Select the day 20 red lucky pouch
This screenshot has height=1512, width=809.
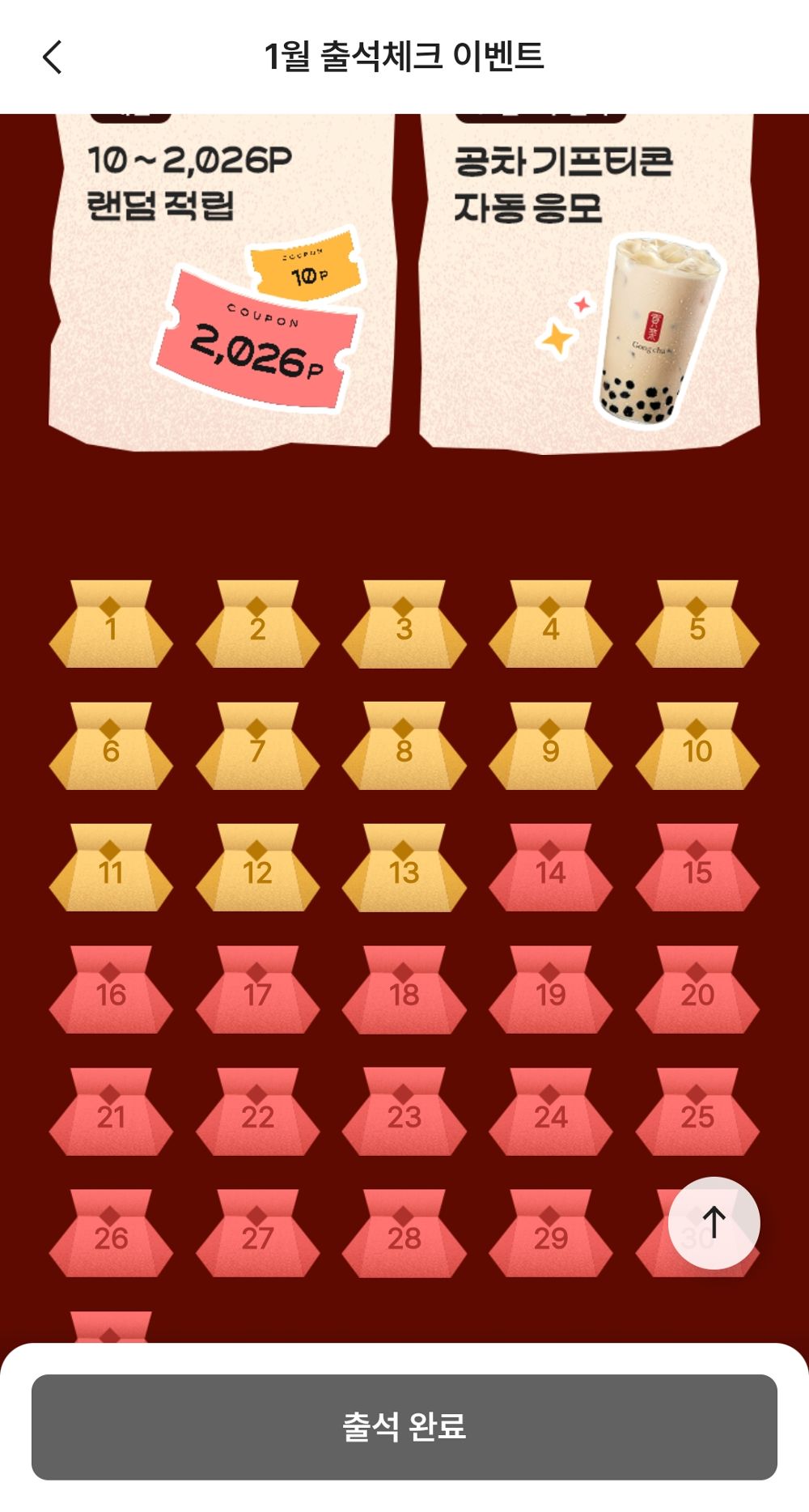tap(697, 992)
